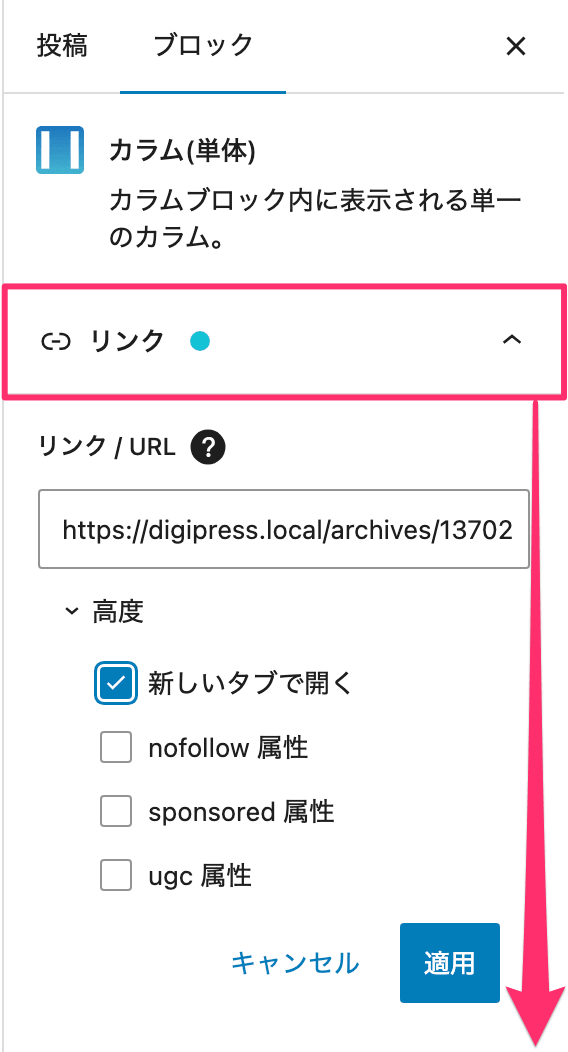
Task: Edit the link URL field
Action: tap(284, 531)
